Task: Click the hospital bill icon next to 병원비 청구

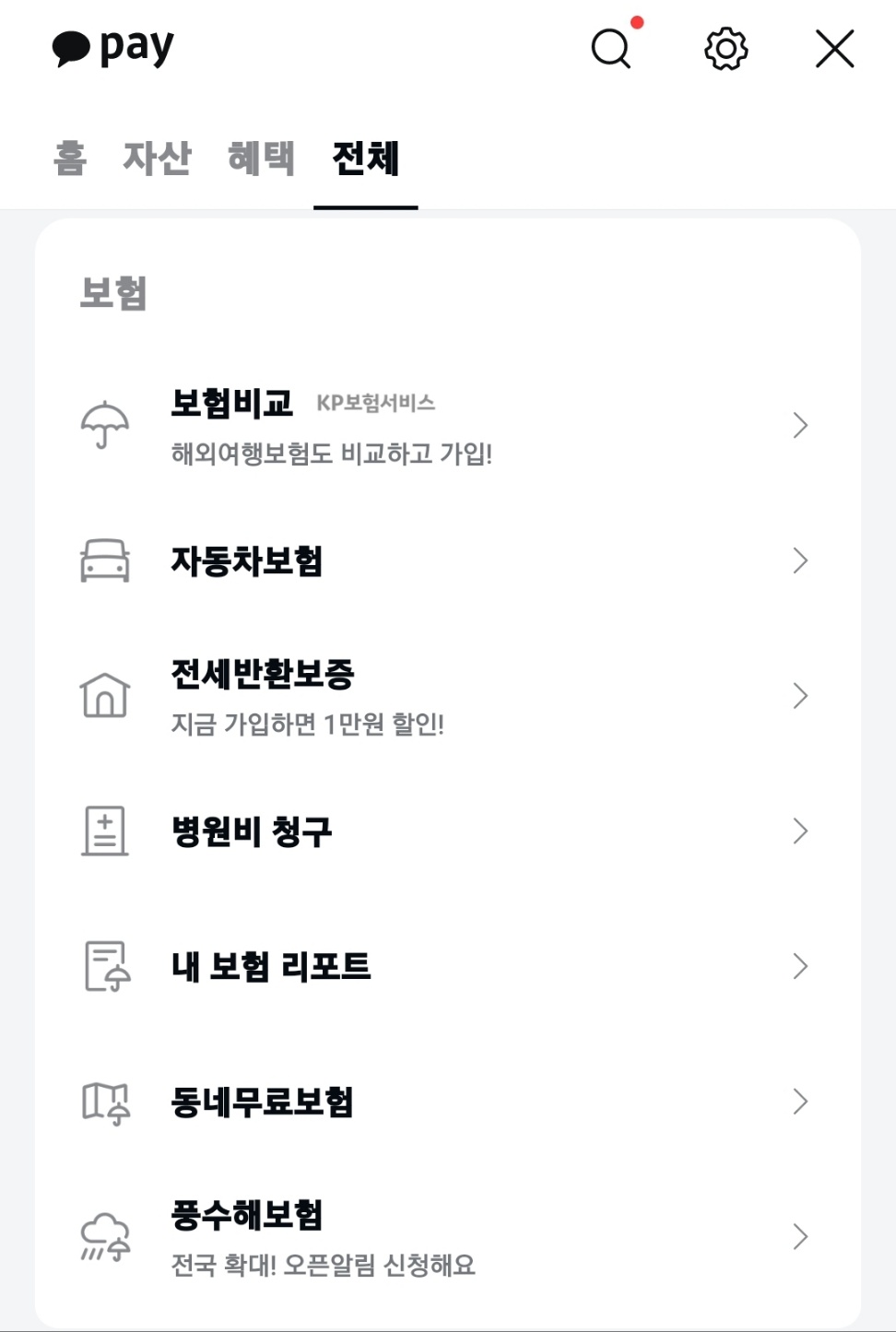Action: [x=104, y=831]
